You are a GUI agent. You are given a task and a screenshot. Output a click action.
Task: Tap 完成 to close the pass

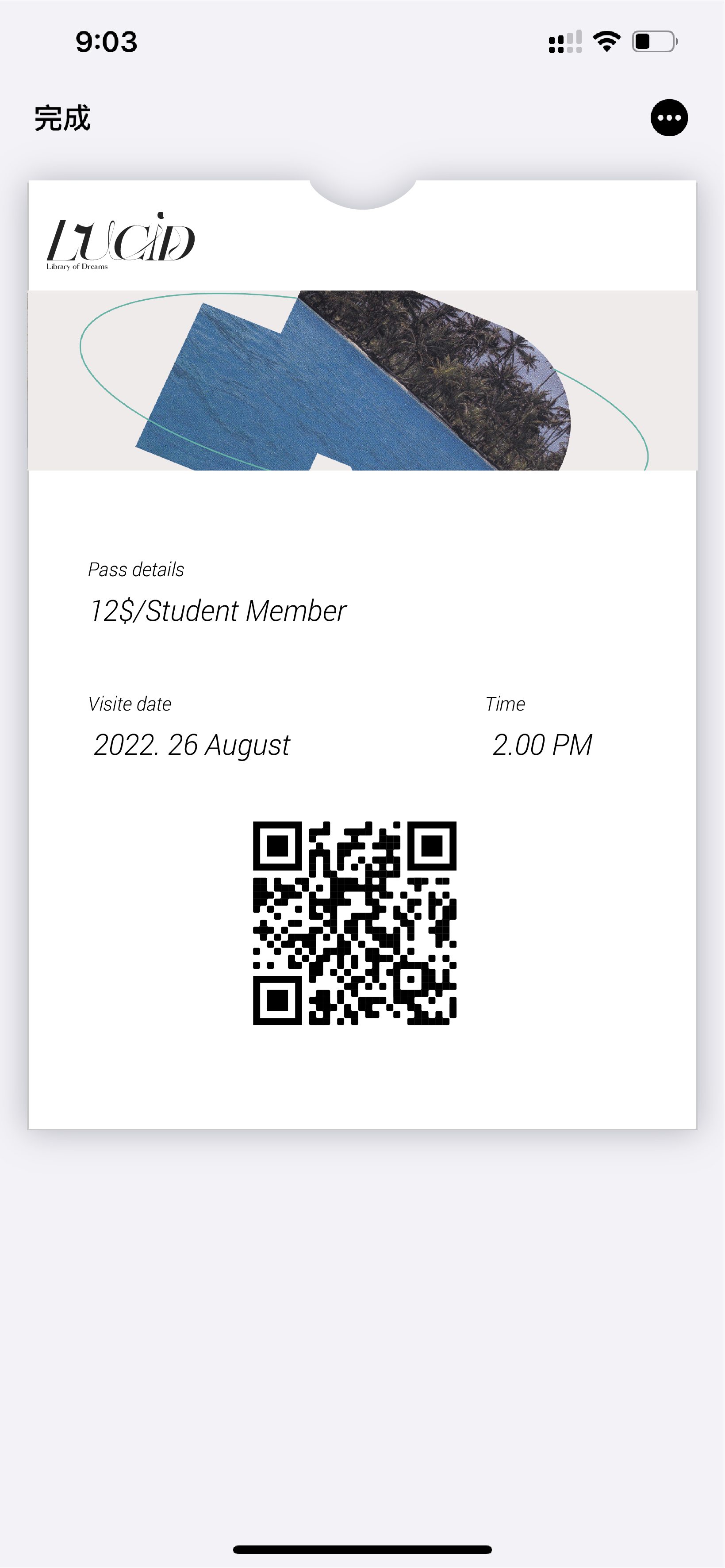[62, 118]
